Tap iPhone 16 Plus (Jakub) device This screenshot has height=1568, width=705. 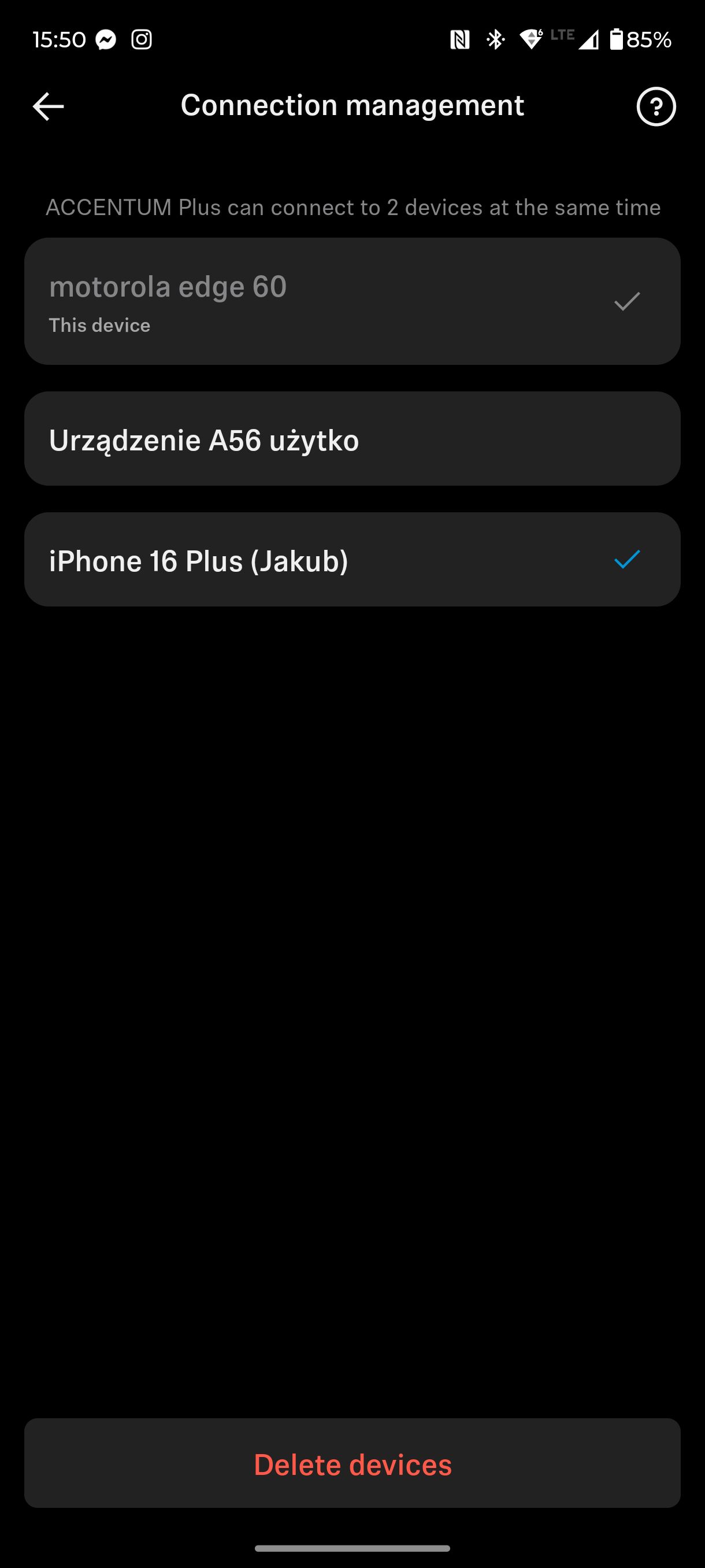[352, 560]
